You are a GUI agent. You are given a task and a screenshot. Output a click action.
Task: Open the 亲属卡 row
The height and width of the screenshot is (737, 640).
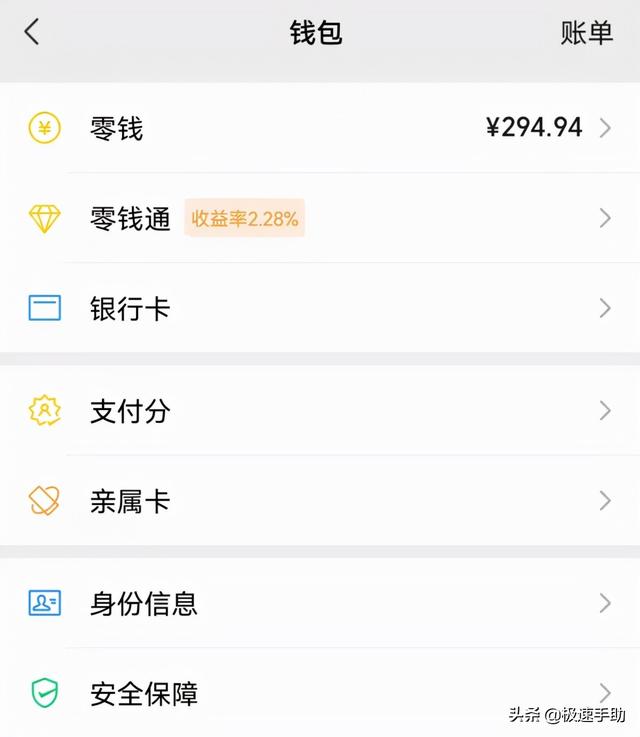pyautogui.click(x=320, y=501)
